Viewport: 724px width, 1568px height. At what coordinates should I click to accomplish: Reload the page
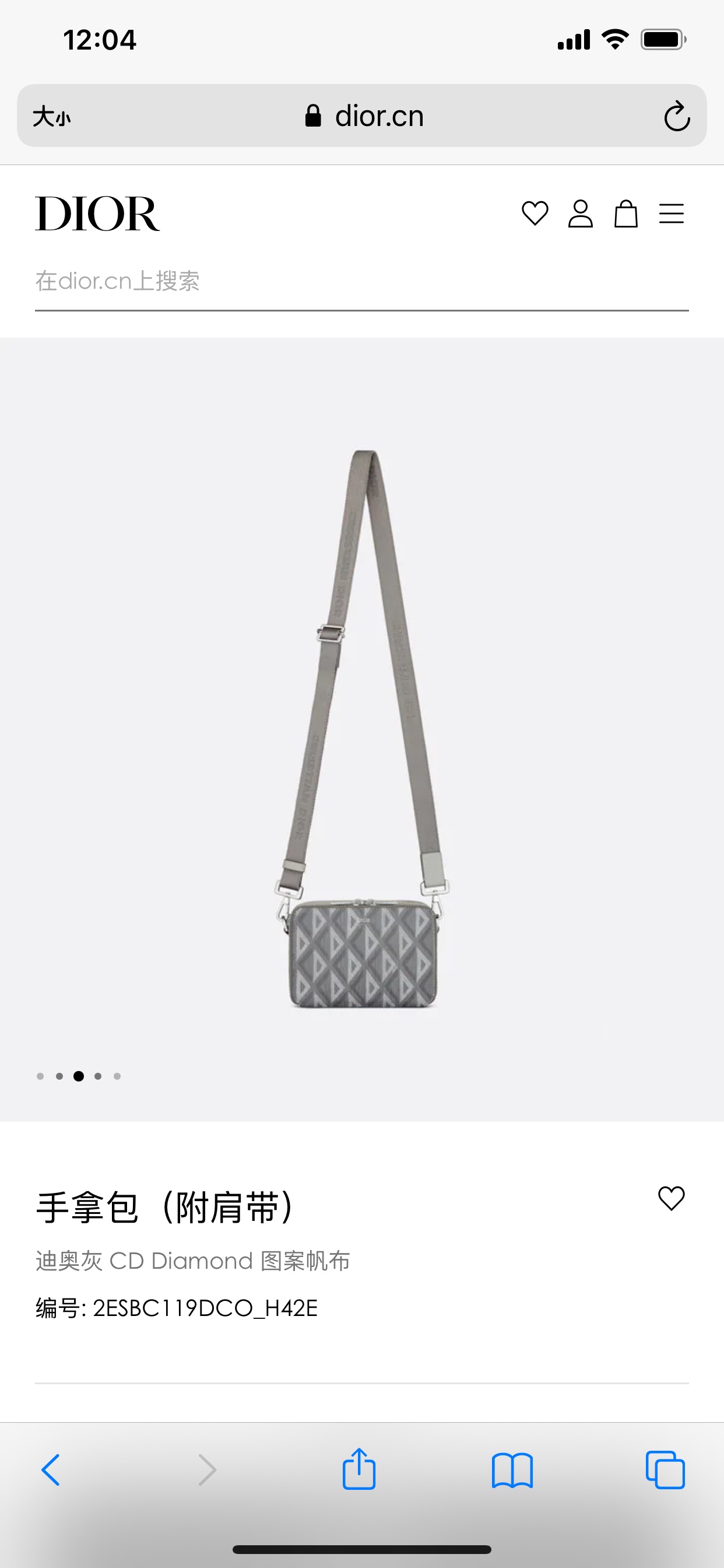pyautogui.click(x=677, y=116)
